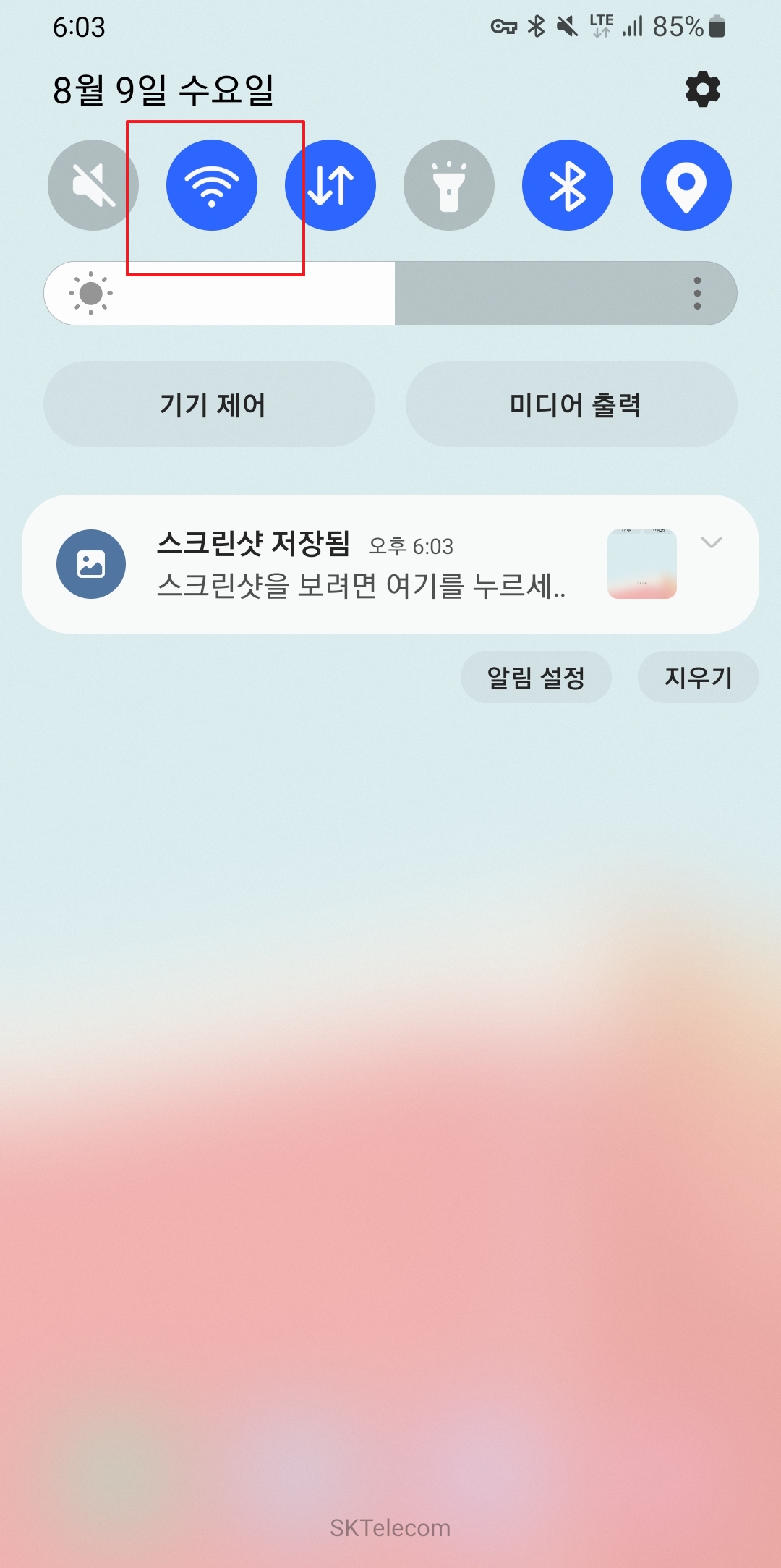Image resolution: width=781 pixels, height=1568 pixels.
Task: Tap 지우기 to clear notifications
Action: click(x=698, y=677)
